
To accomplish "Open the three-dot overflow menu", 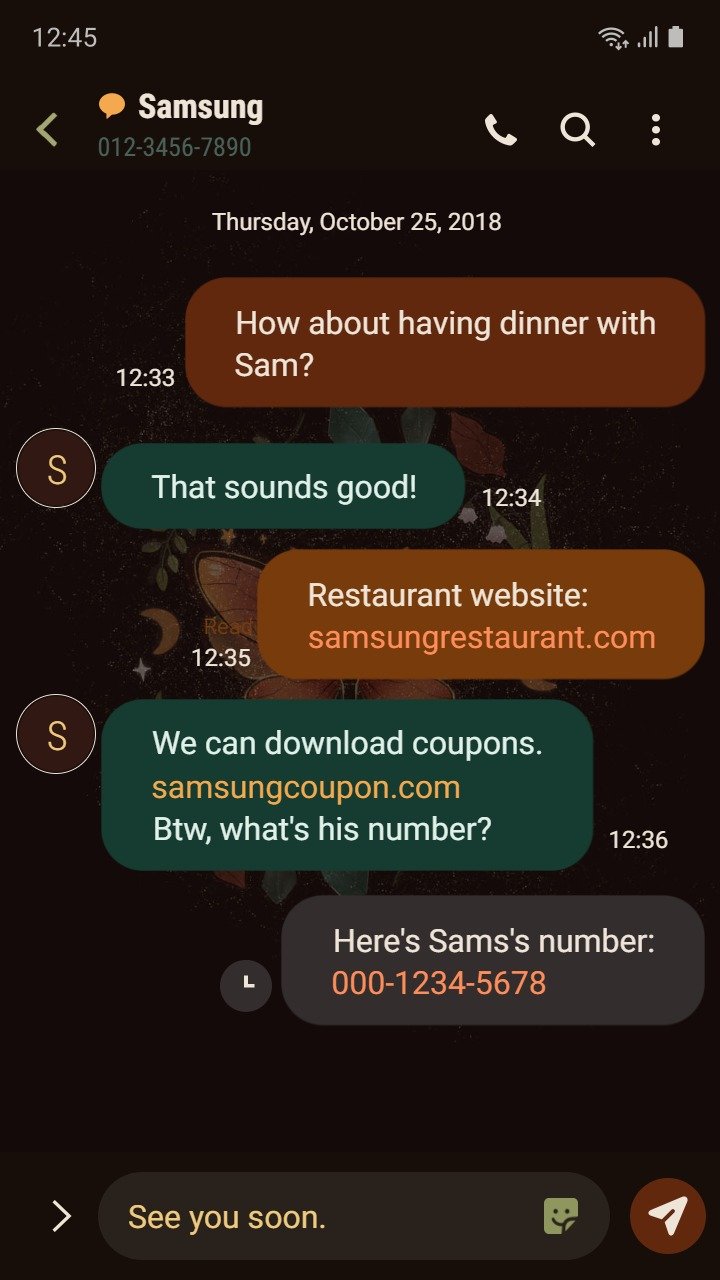I will click(x=655, y=129).
